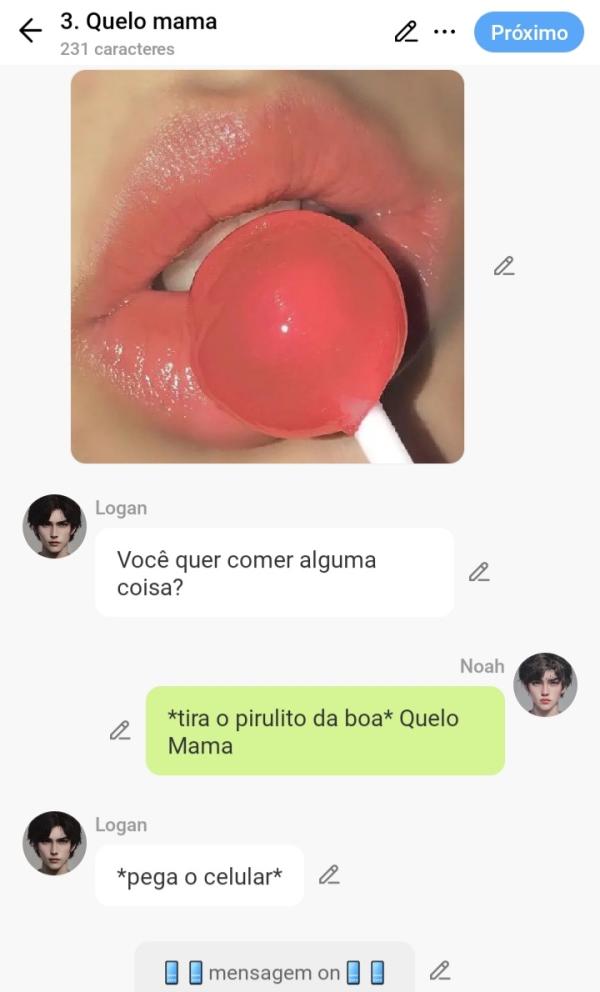
Task: Open the lollipop image
Action: coord(267,266)
